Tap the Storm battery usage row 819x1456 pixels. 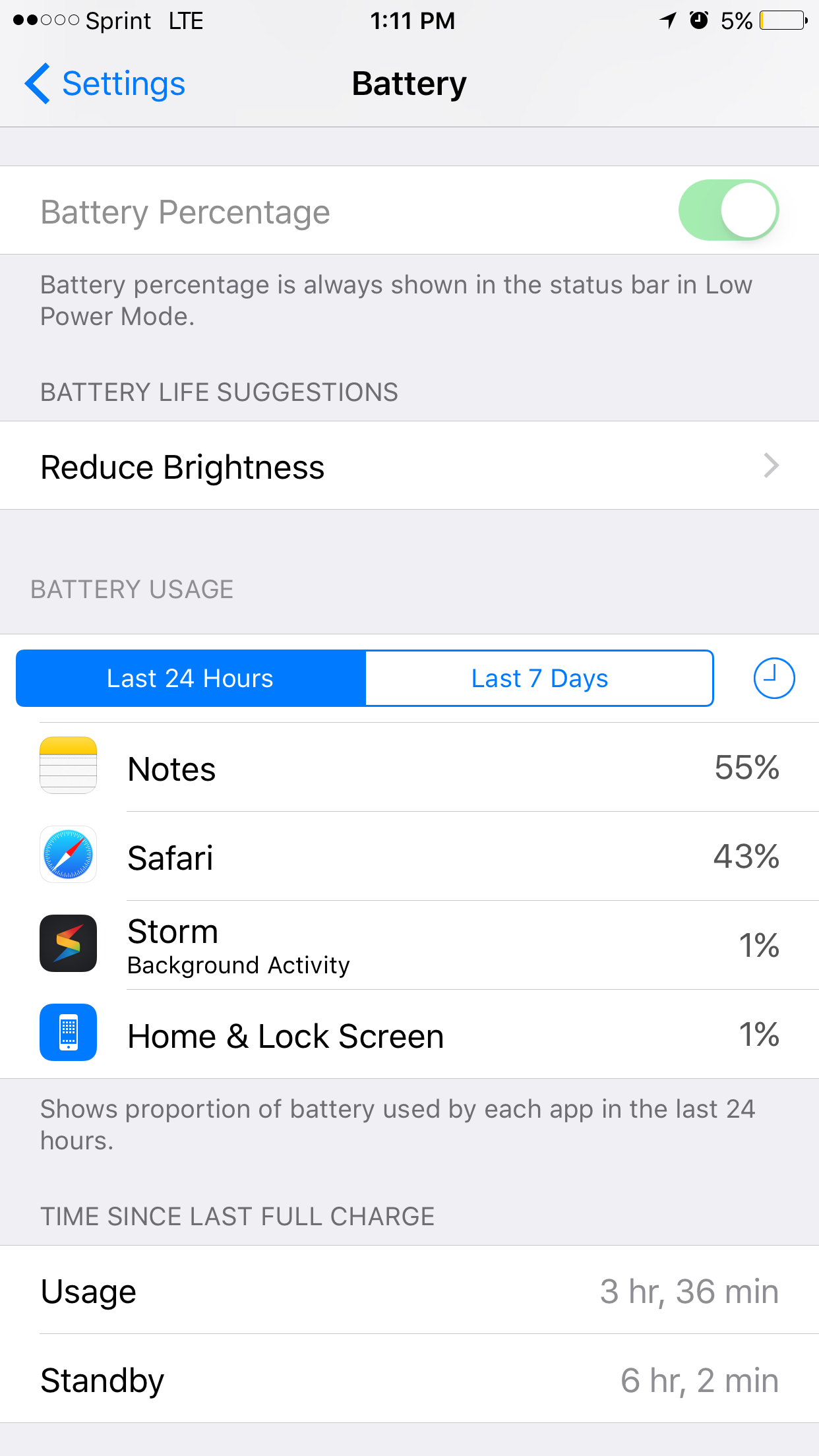409,945
